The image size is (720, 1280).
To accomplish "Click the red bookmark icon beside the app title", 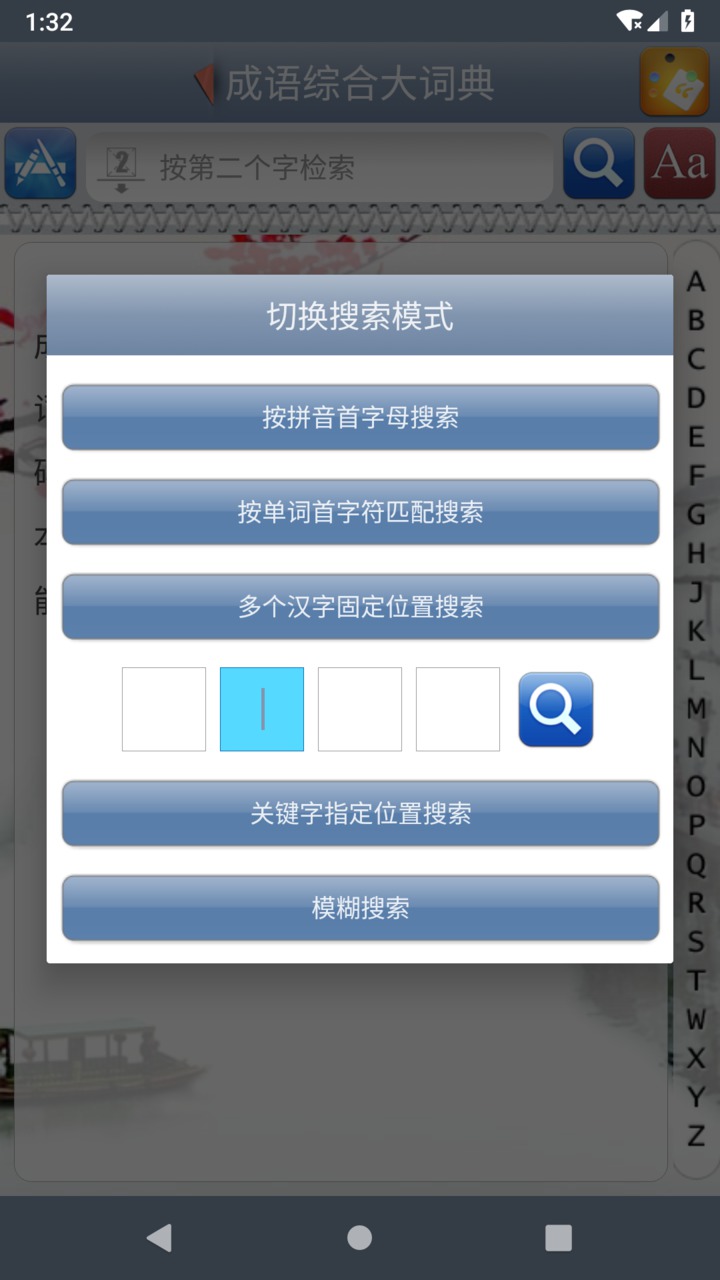I will point(204,82).
